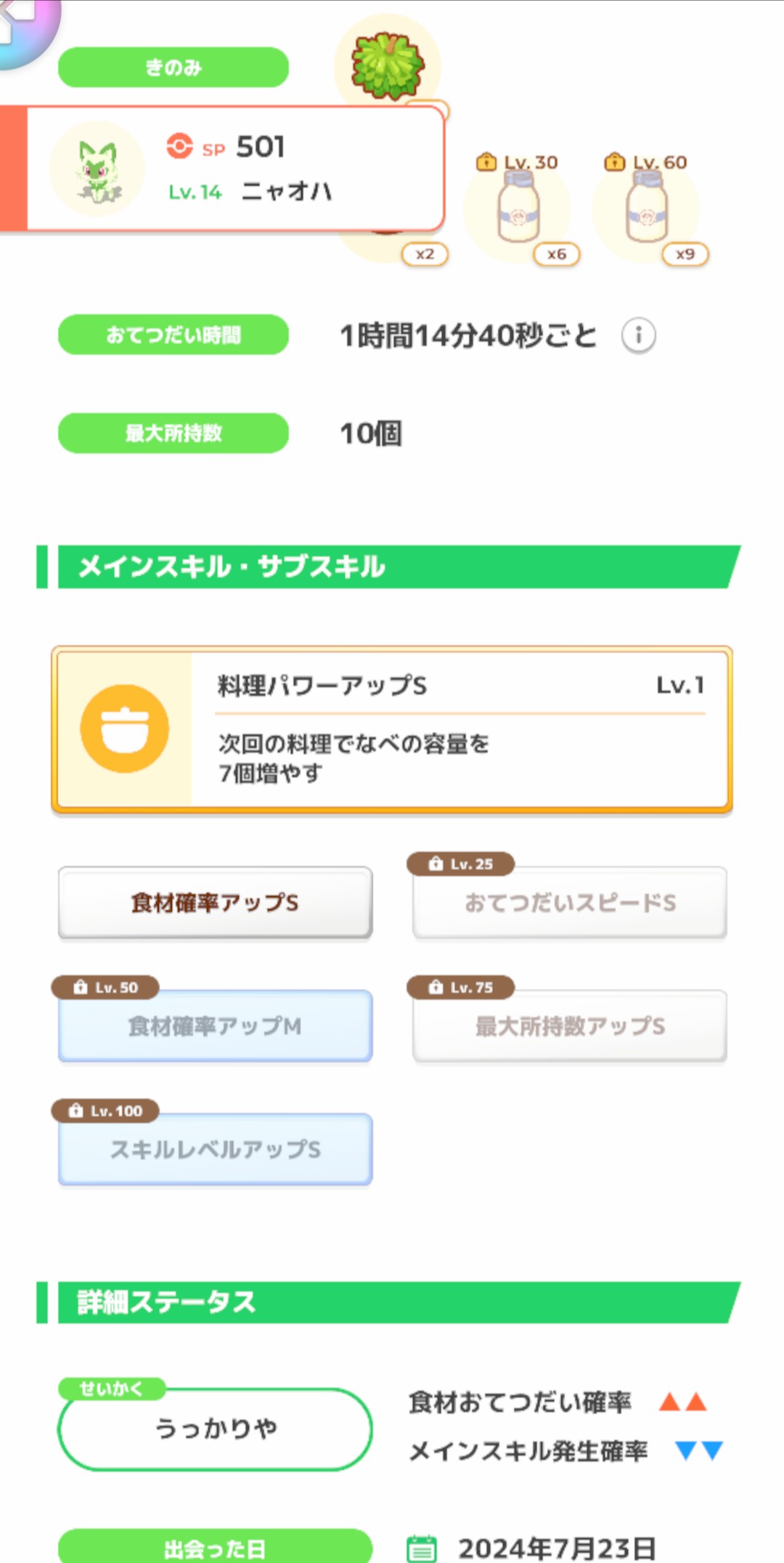Tap the locked おてつだいスピードS sub skill
Viewport: 784px width, 1563px height.
(570, 903)
